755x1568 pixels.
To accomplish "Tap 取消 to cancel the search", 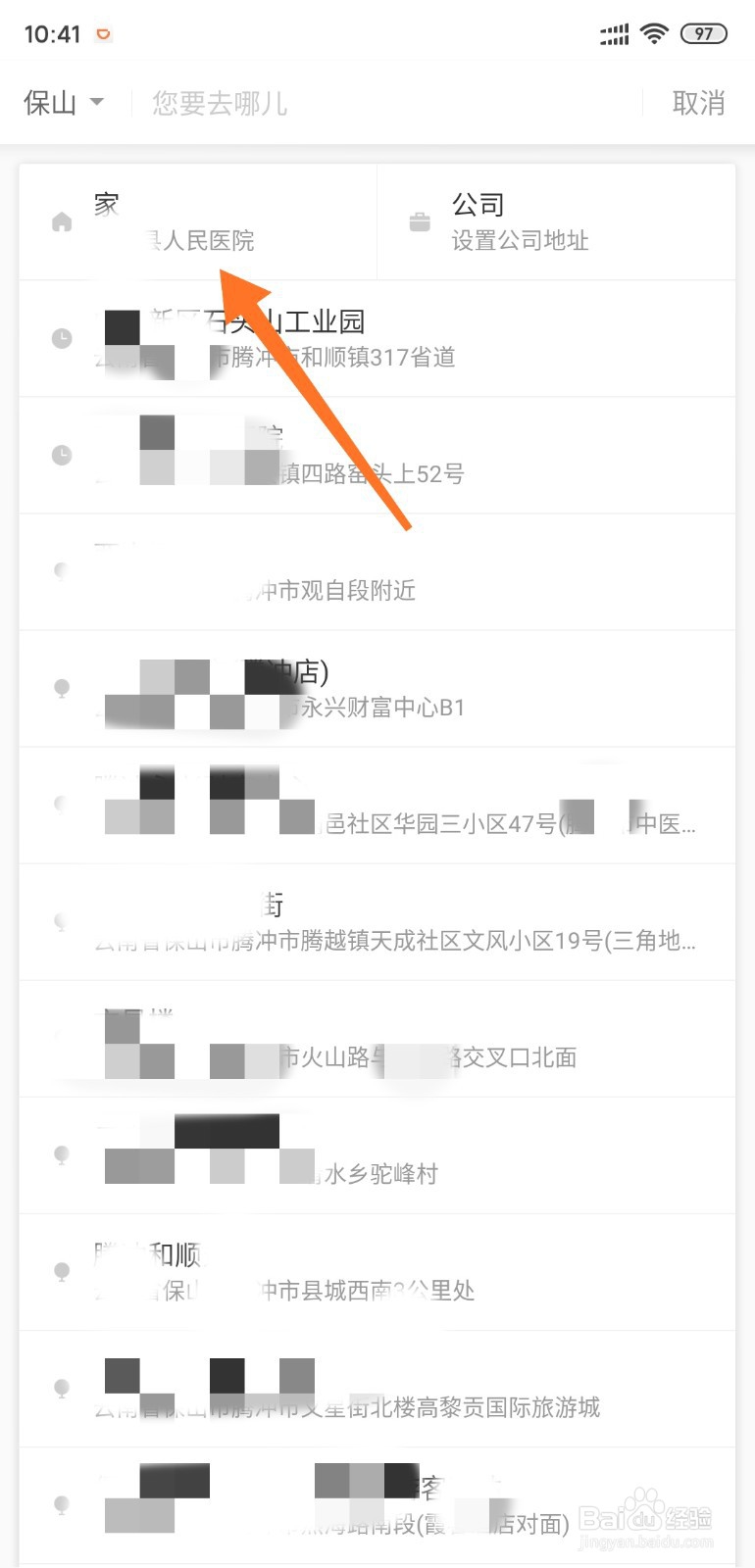I will (698, 102).
